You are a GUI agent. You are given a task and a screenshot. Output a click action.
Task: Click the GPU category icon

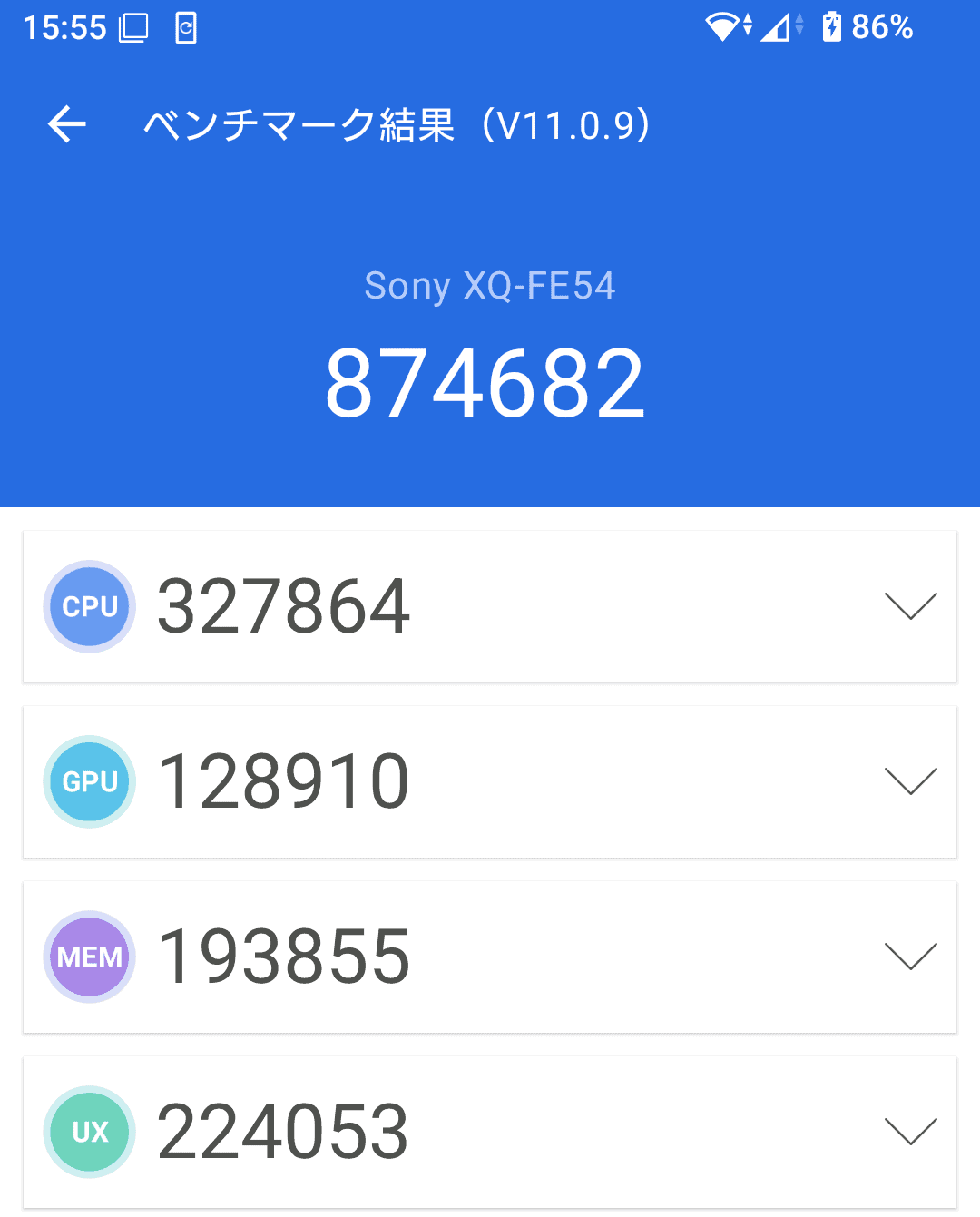coord(88,781)
